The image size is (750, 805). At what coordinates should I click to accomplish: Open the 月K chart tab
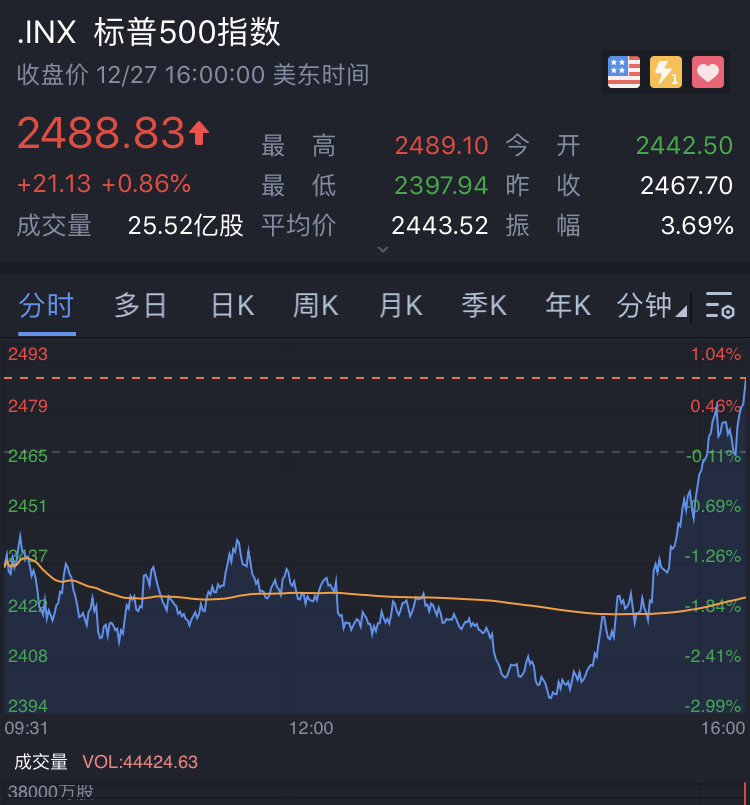tap(400, 305)
